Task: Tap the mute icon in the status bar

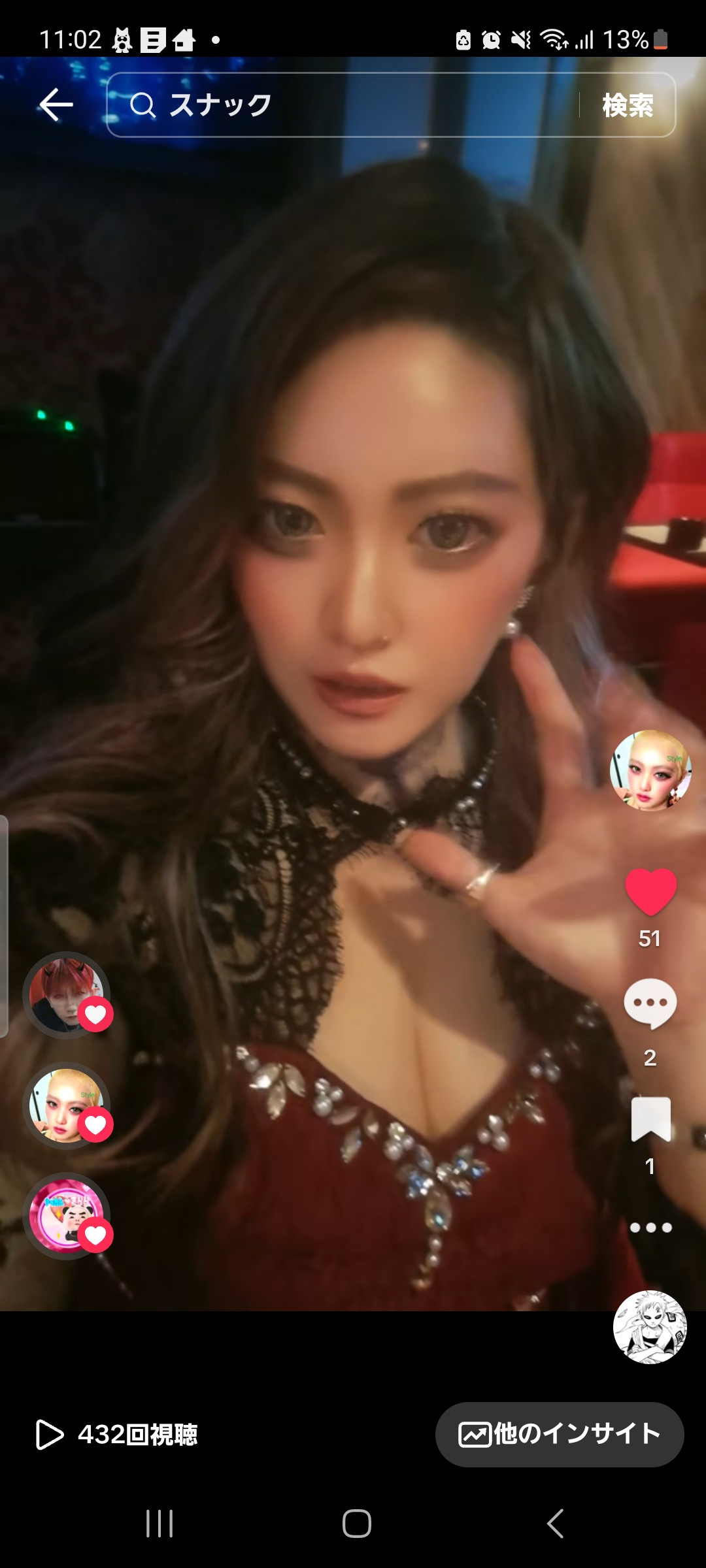Action: pos(520,39)
